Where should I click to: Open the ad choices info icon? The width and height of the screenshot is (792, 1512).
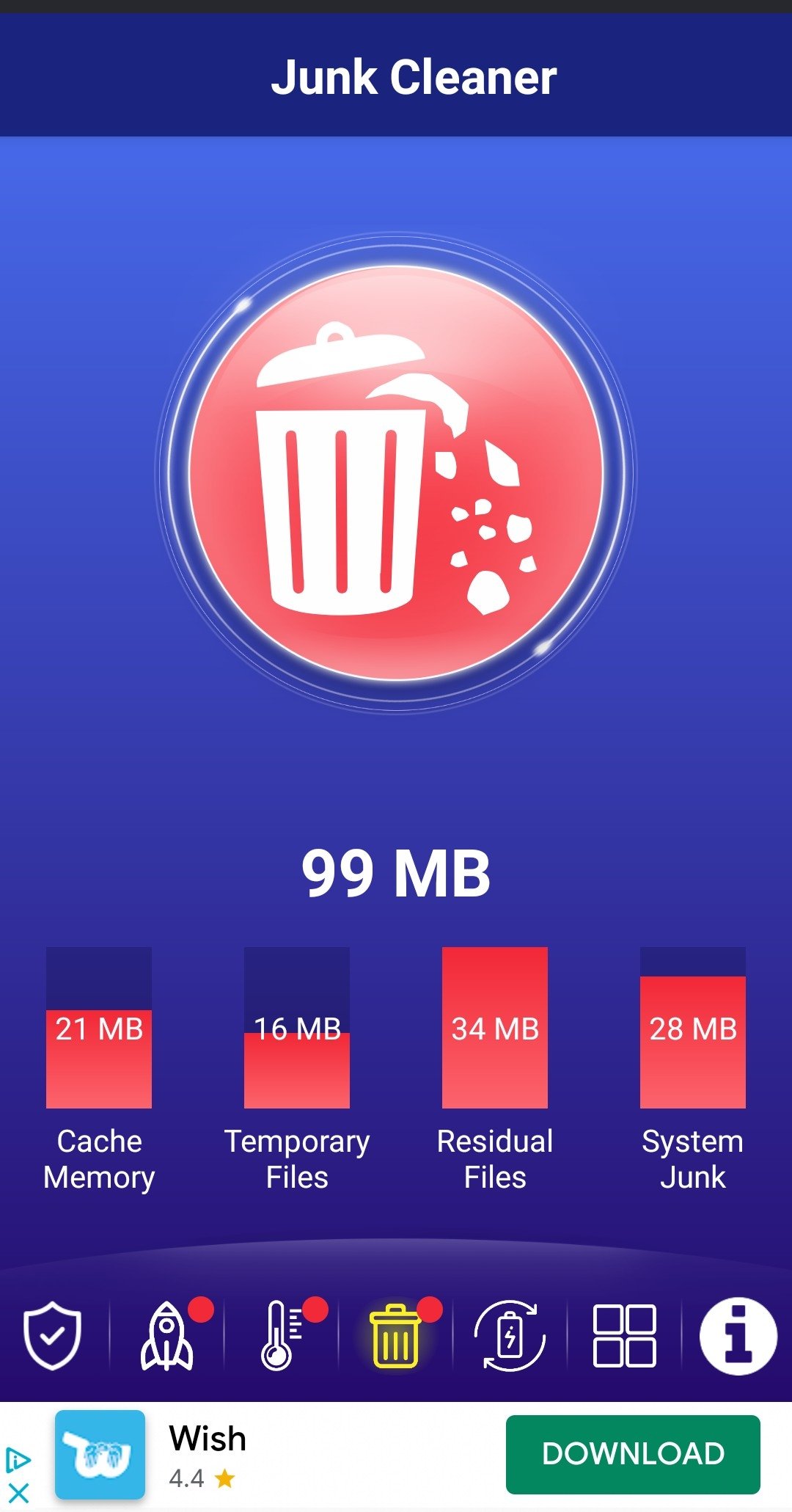18,1460
